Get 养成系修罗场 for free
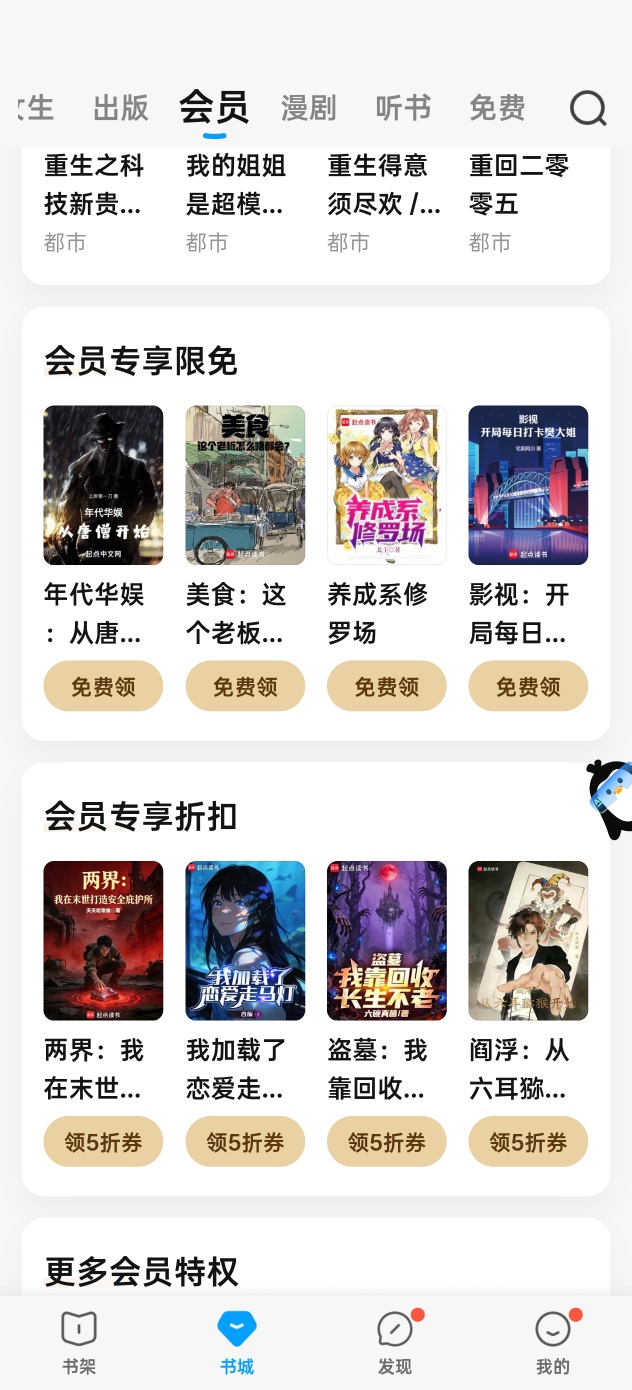Image resolution: width=632 pixels, height=1390 pixels. pyautogui.click(x=387, y=686)
